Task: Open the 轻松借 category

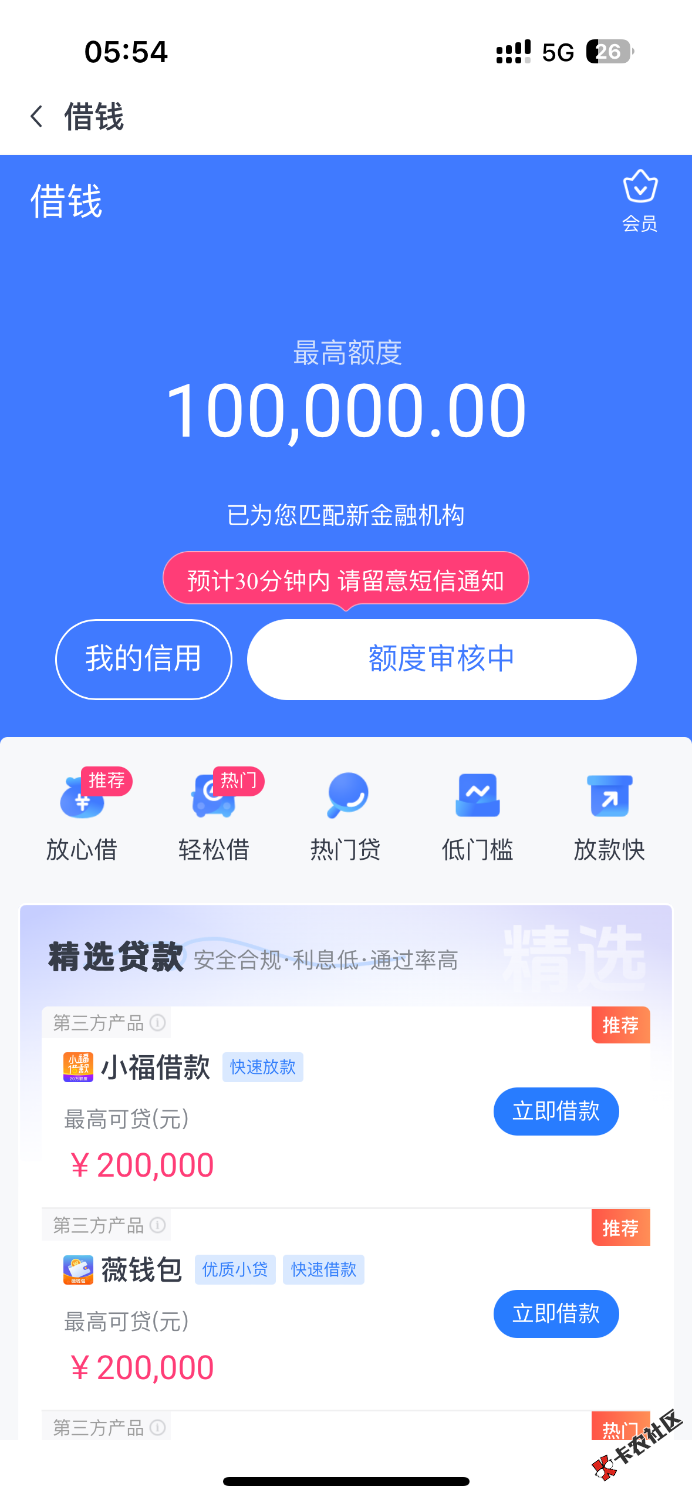Action: coord(213,817)
